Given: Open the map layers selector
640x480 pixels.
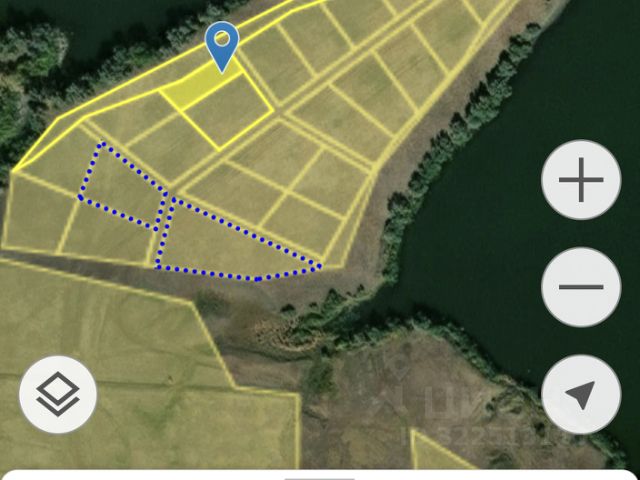Looking at the screenshot, I should (x=58, y=394).
